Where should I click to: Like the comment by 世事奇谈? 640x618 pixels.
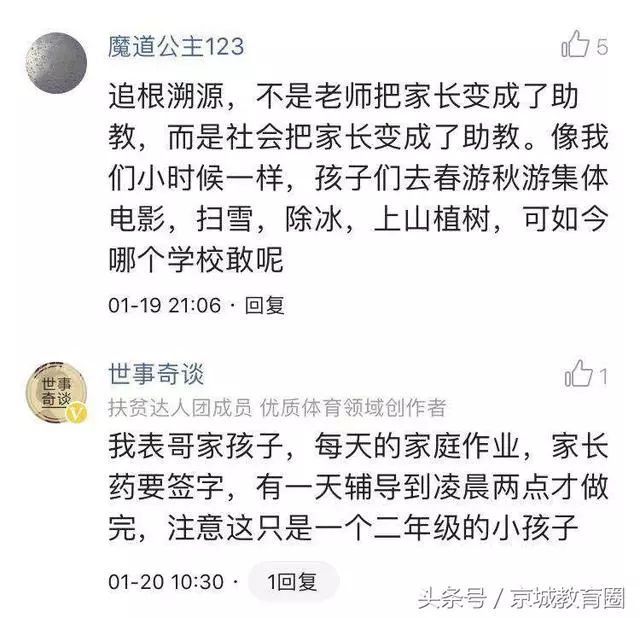click(579, 375)
